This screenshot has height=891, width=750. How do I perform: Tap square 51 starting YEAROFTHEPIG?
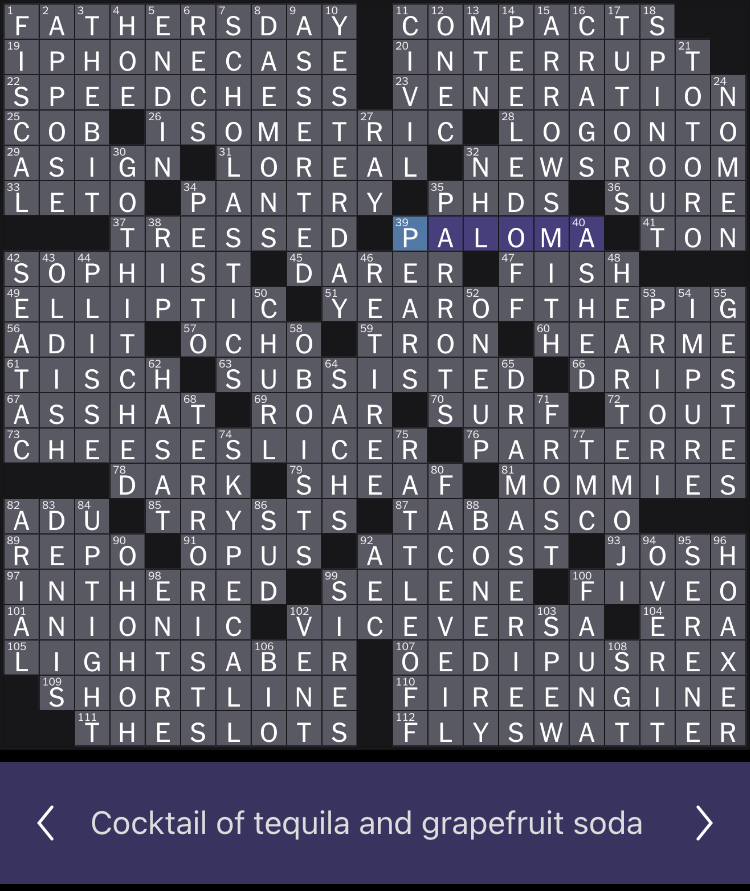339,307
